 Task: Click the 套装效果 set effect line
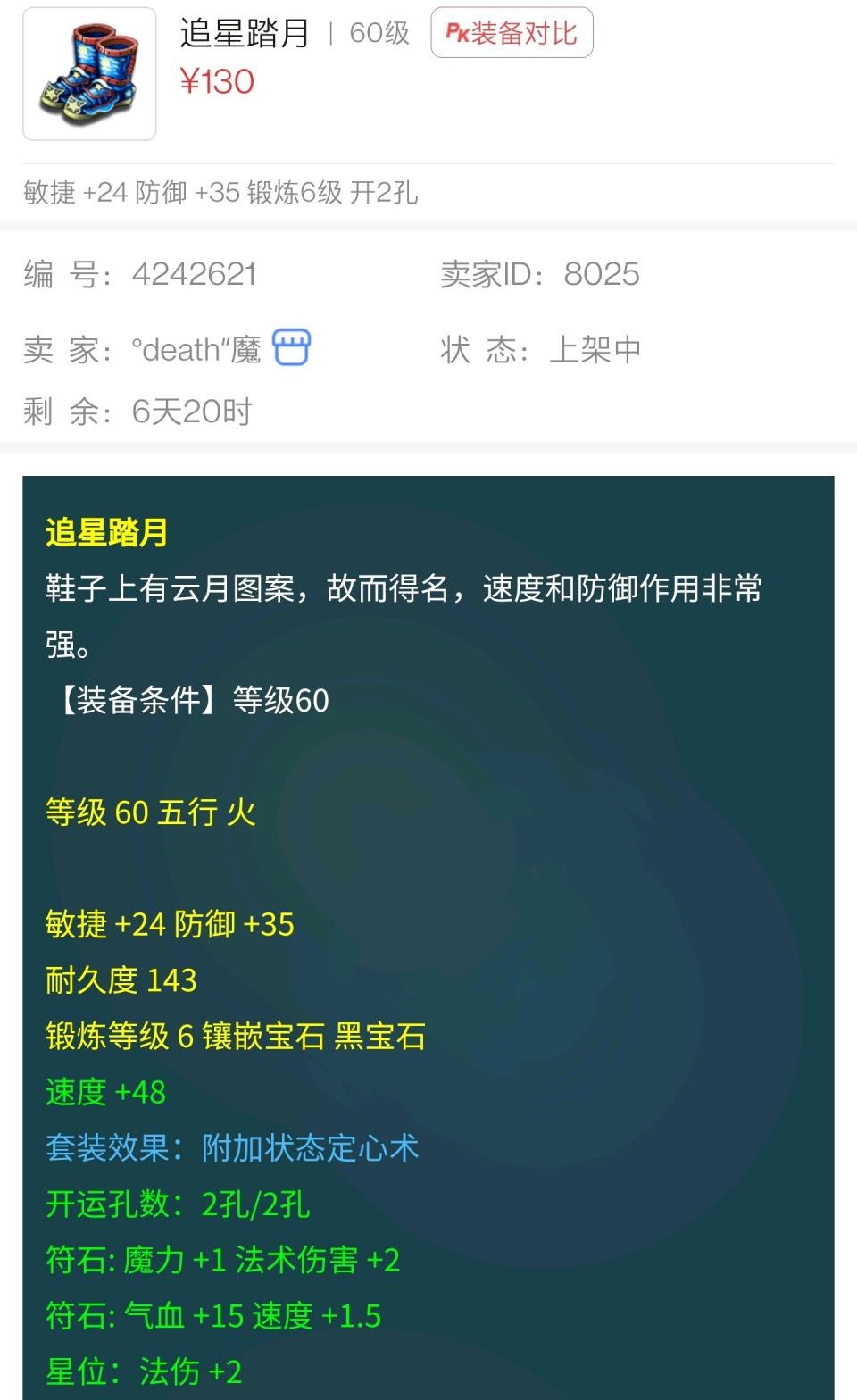pos(232,1149)
